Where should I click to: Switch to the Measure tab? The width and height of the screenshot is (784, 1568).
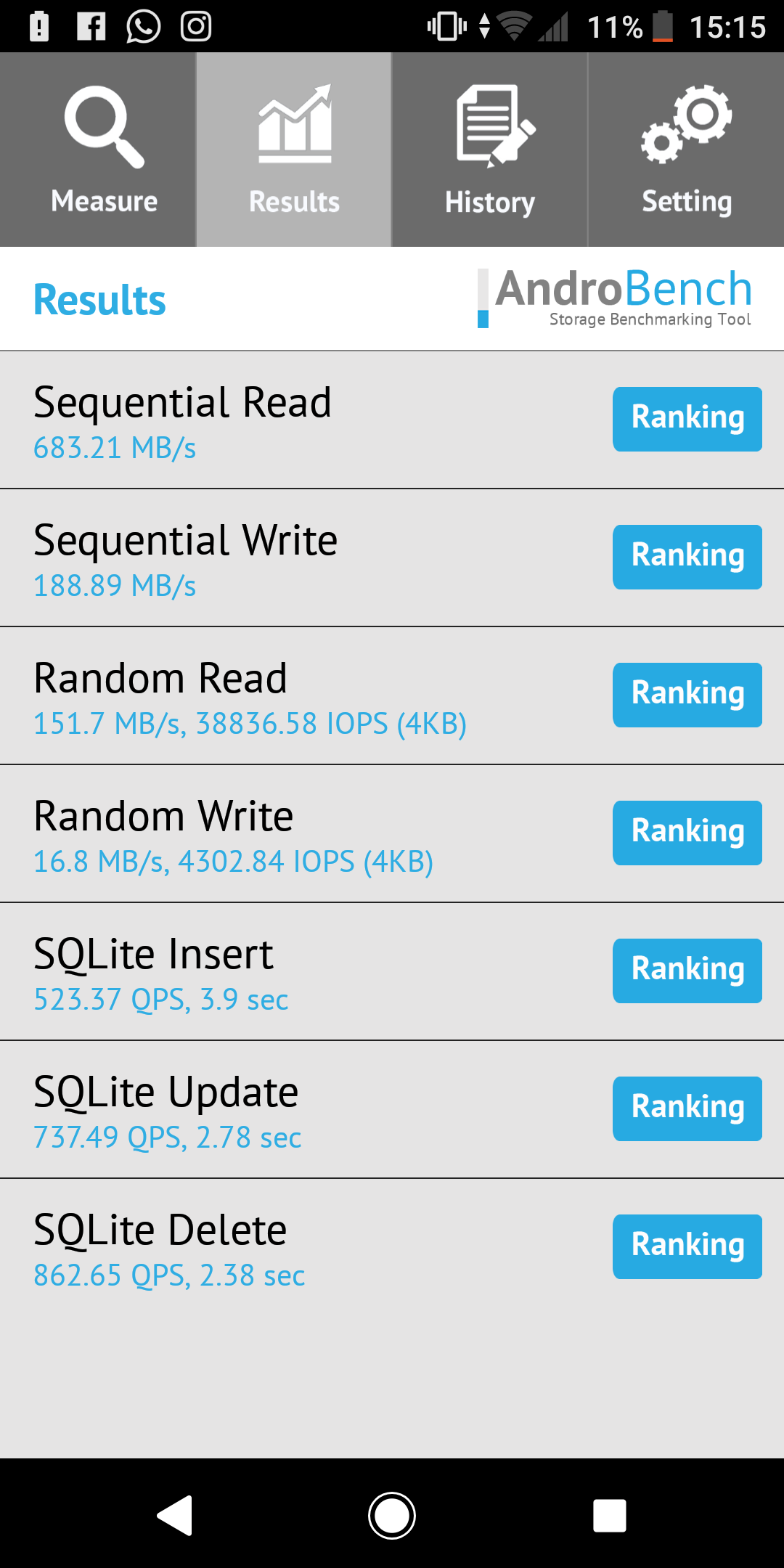point(98,150)
